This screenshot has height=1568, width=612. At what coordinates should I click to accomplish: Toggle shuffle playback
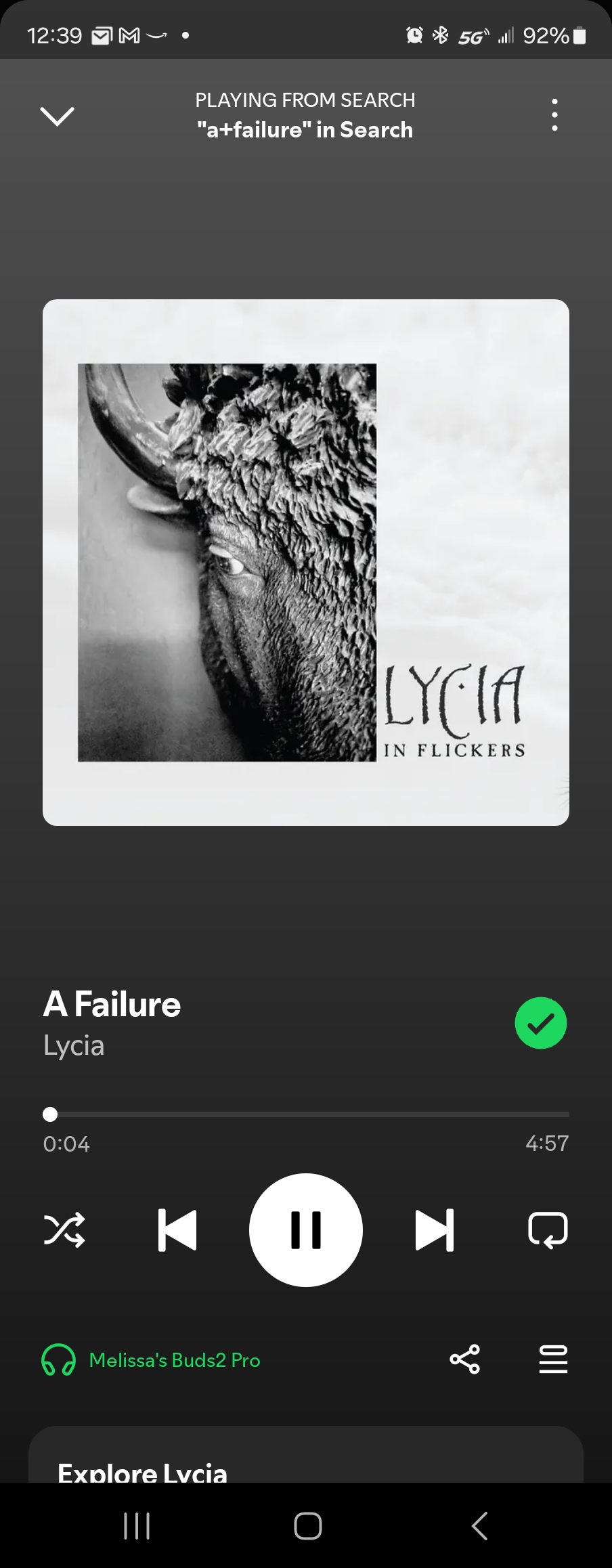[x=64, y=1230]
